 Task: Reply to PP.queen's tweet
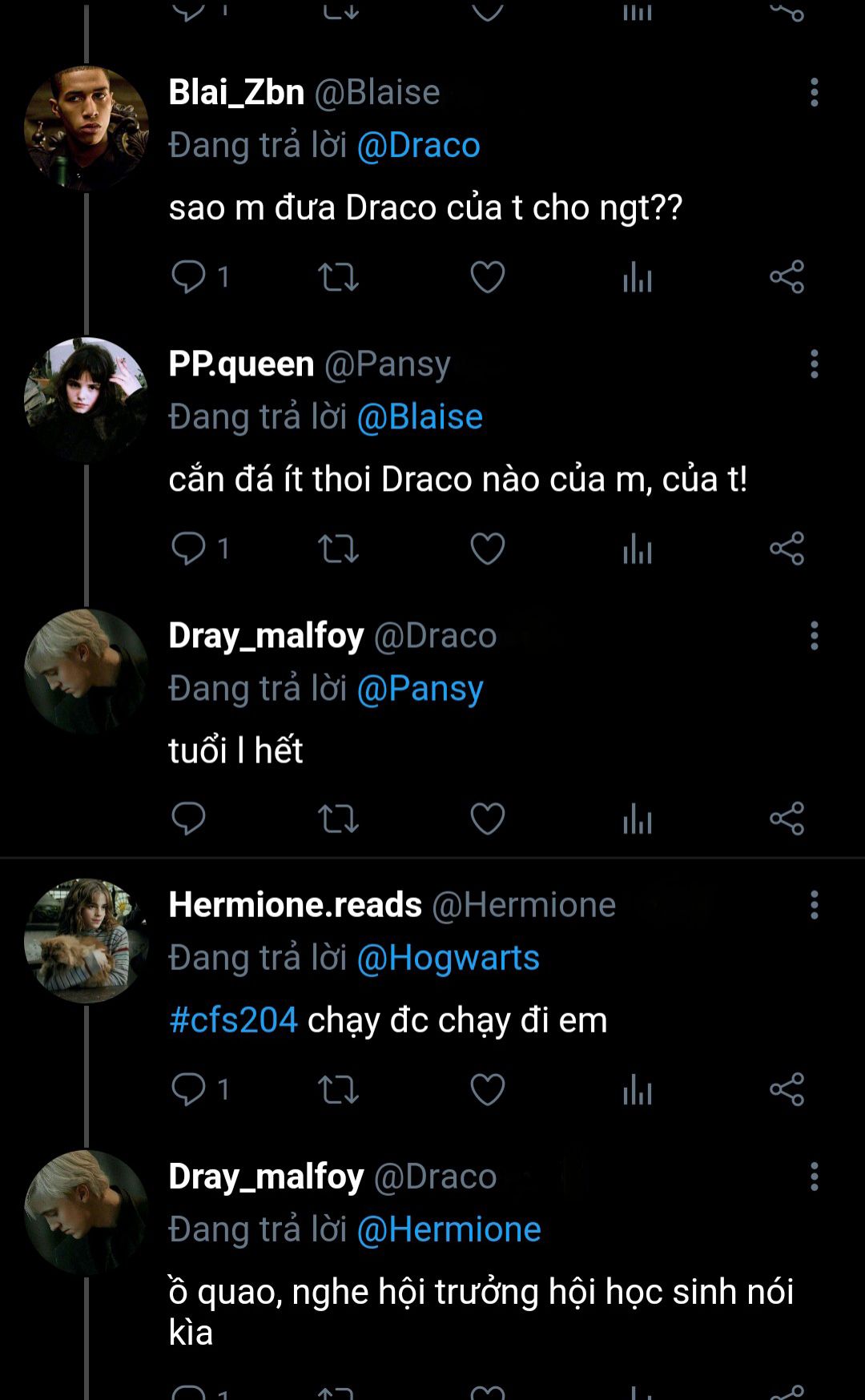click(x=189, y=549)
